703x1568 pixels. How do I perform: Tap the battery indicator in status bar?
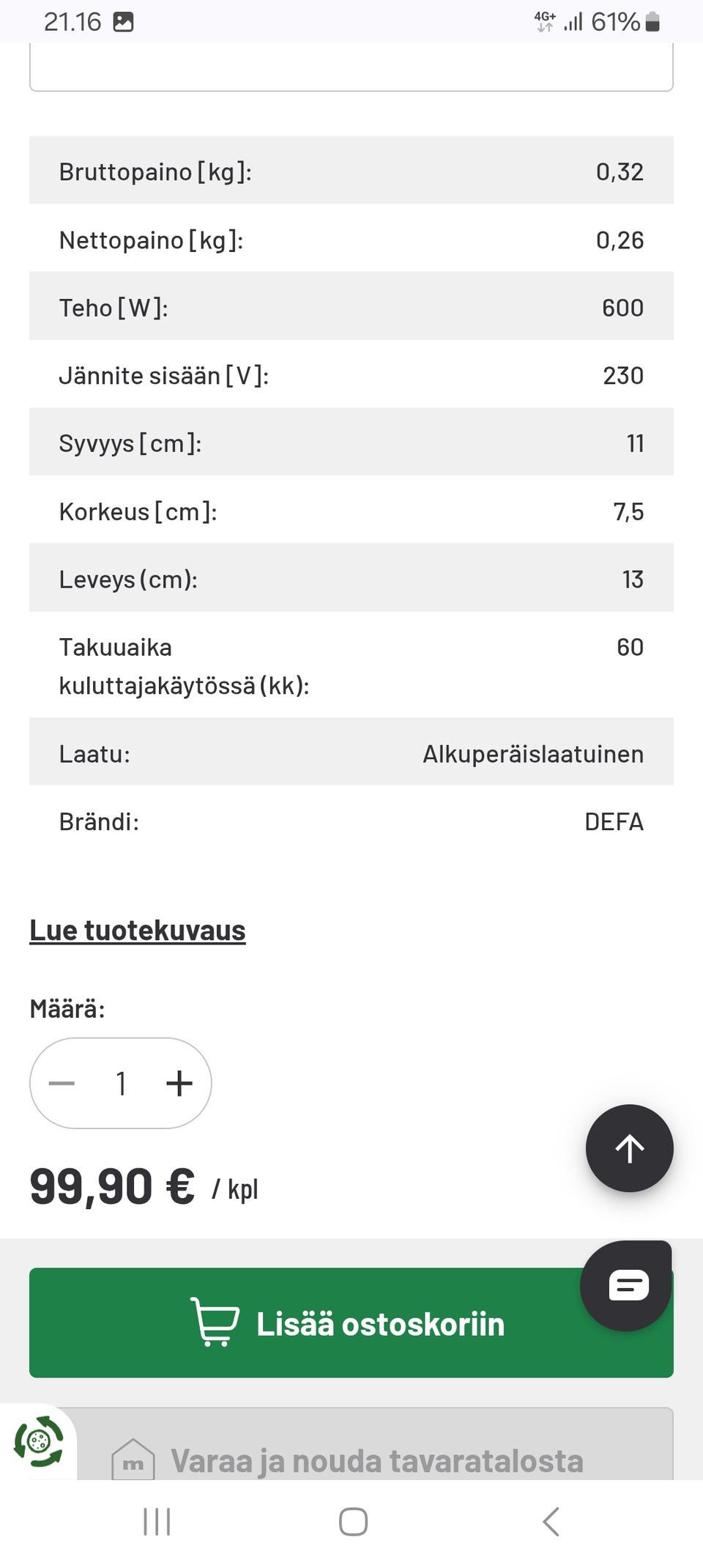click(x=650, y=21)
